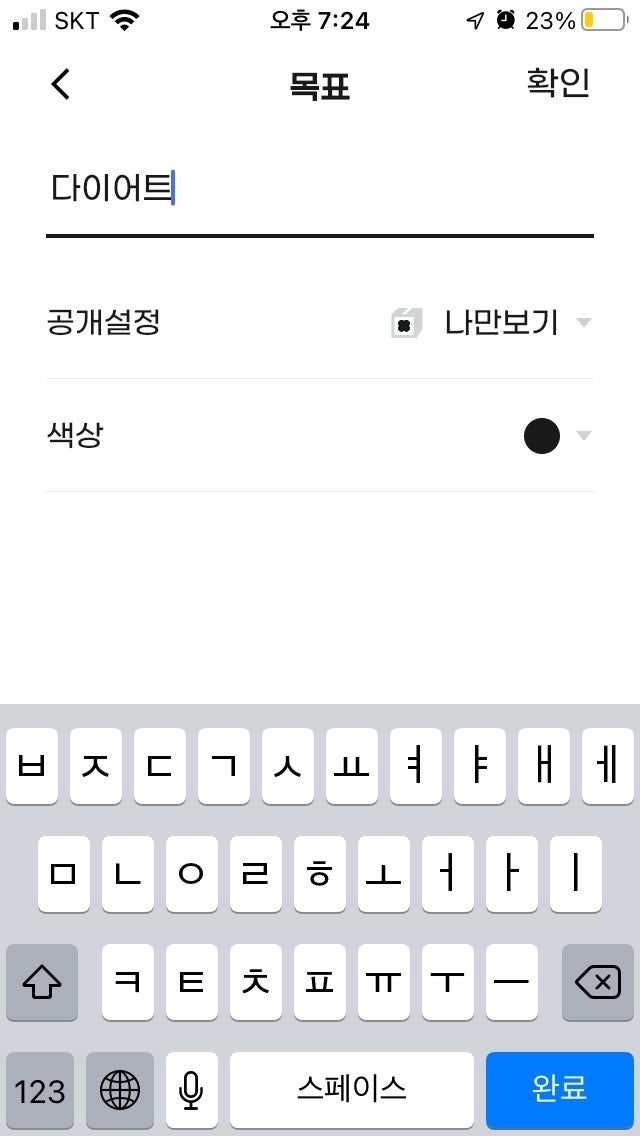640x1136 pixels.
Task: Tap the goal name field with 다이어트
Action: coord(318,188)
